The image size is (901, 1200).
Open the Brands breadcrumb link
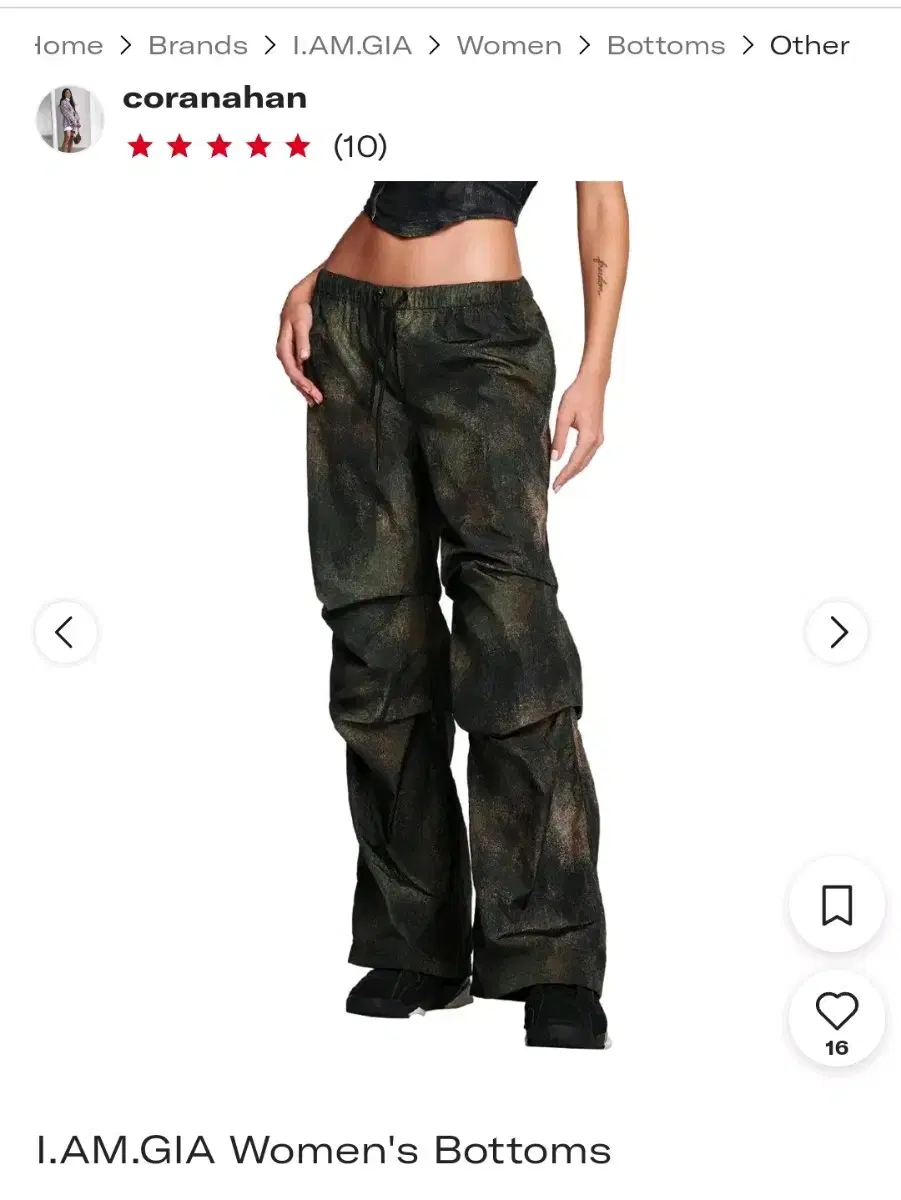click(x=197, y=45)
